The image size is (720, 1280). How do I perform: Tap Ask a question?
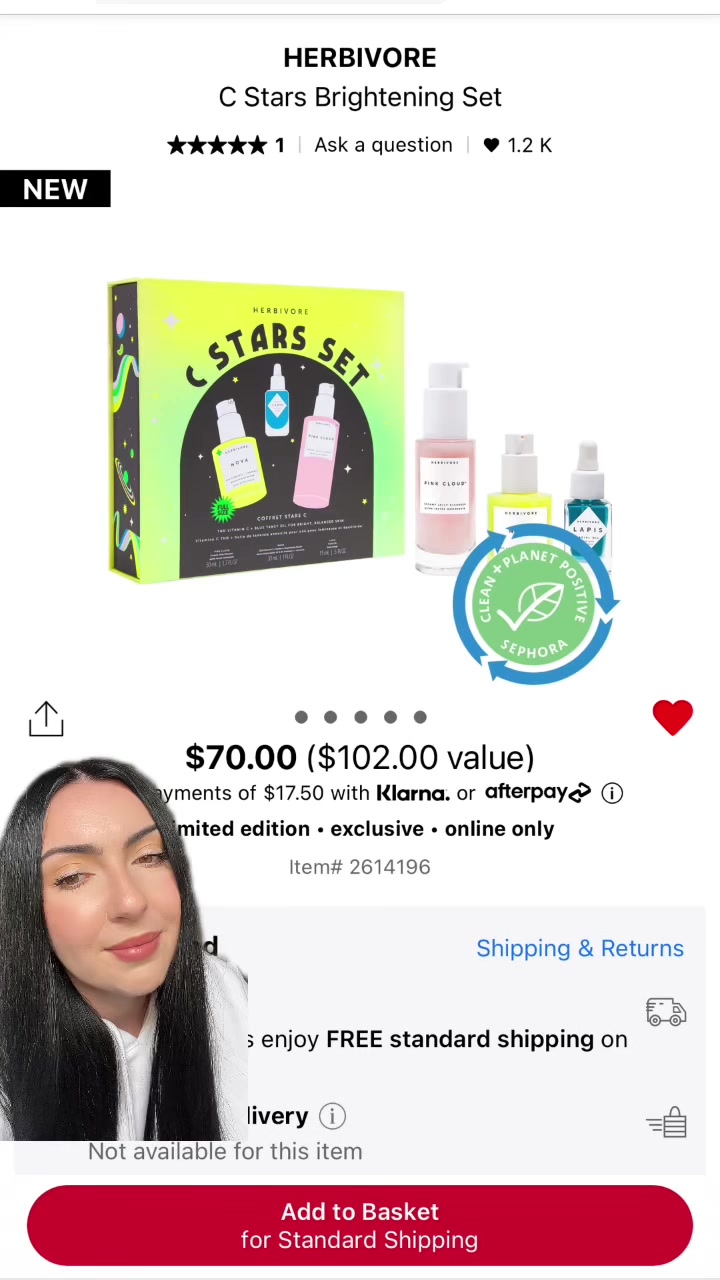pos(383,145)
